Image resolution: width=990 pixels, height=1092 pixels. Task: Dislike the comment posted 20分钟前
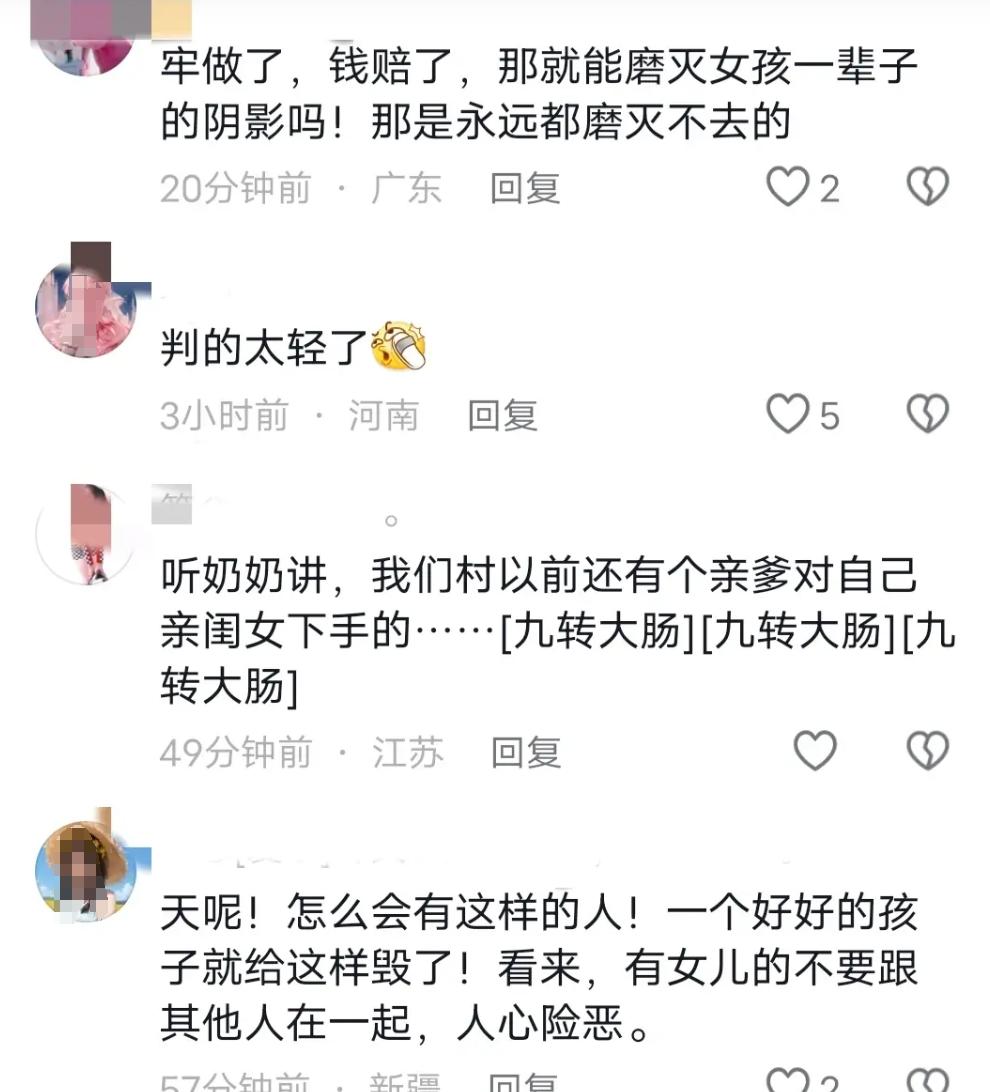tap(927, 187)
